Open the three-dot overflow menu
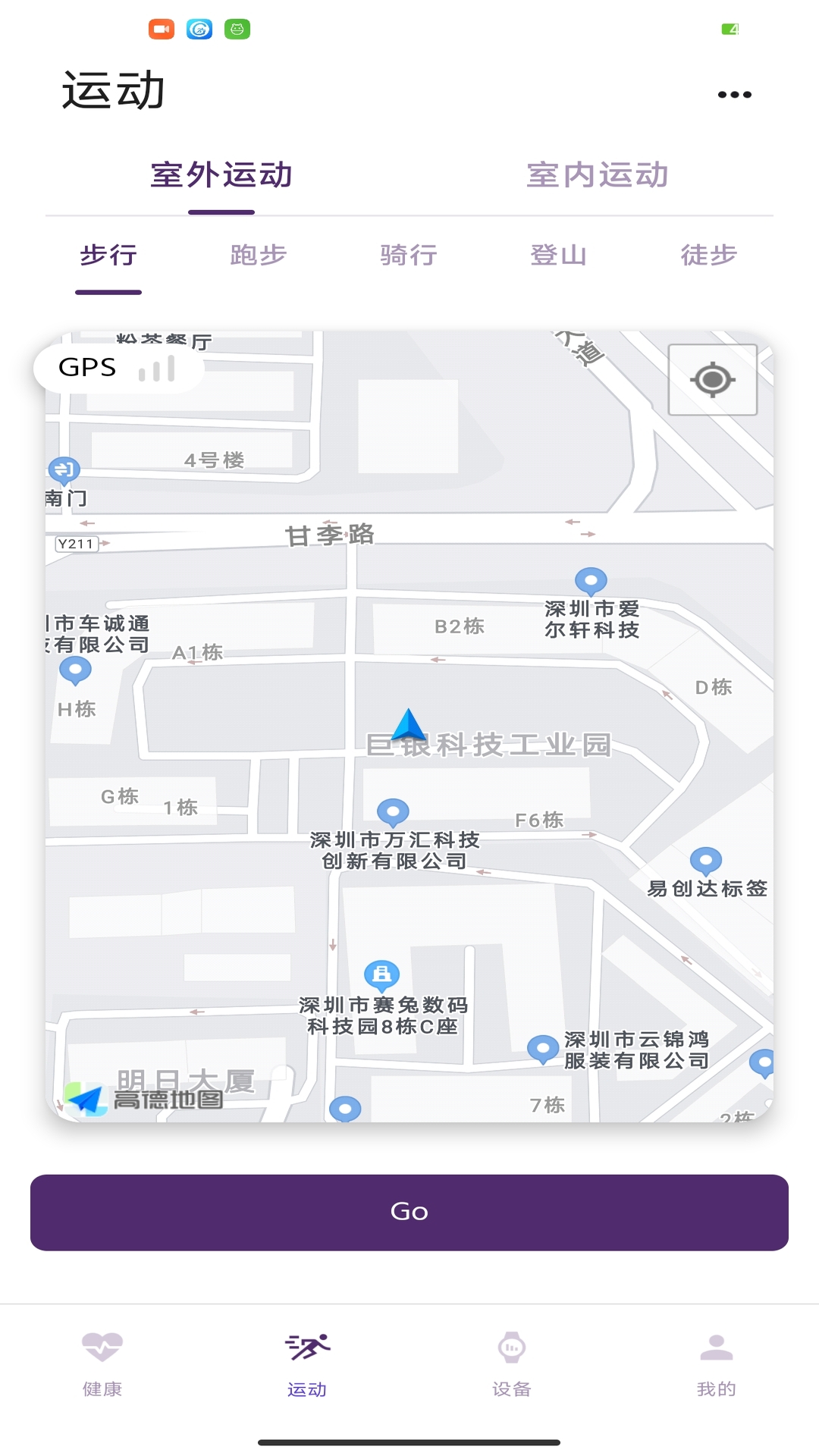This screenshot has width=819, height=1456. coord(734,93)
